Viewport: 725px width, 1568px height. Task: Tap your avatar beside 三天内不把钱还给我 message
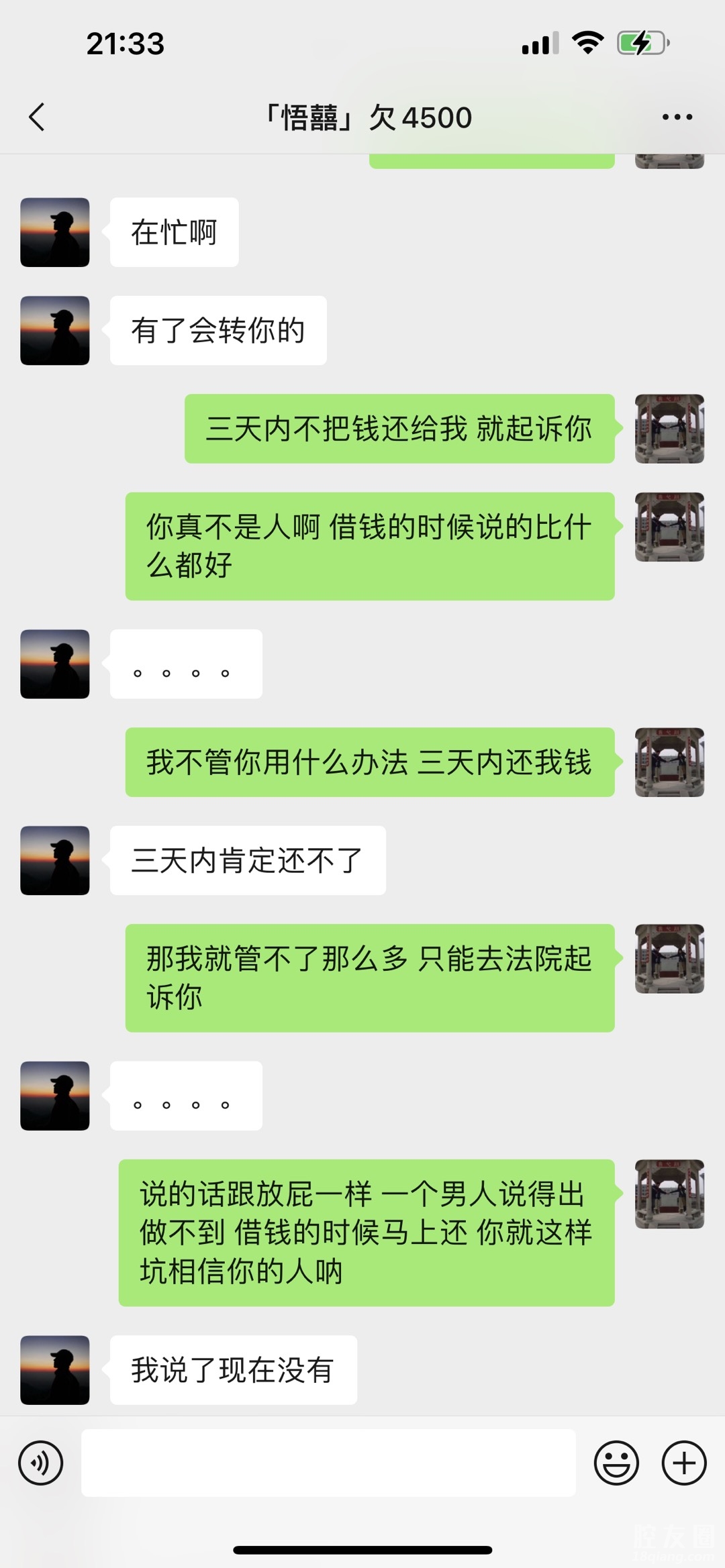click(669, 429)
